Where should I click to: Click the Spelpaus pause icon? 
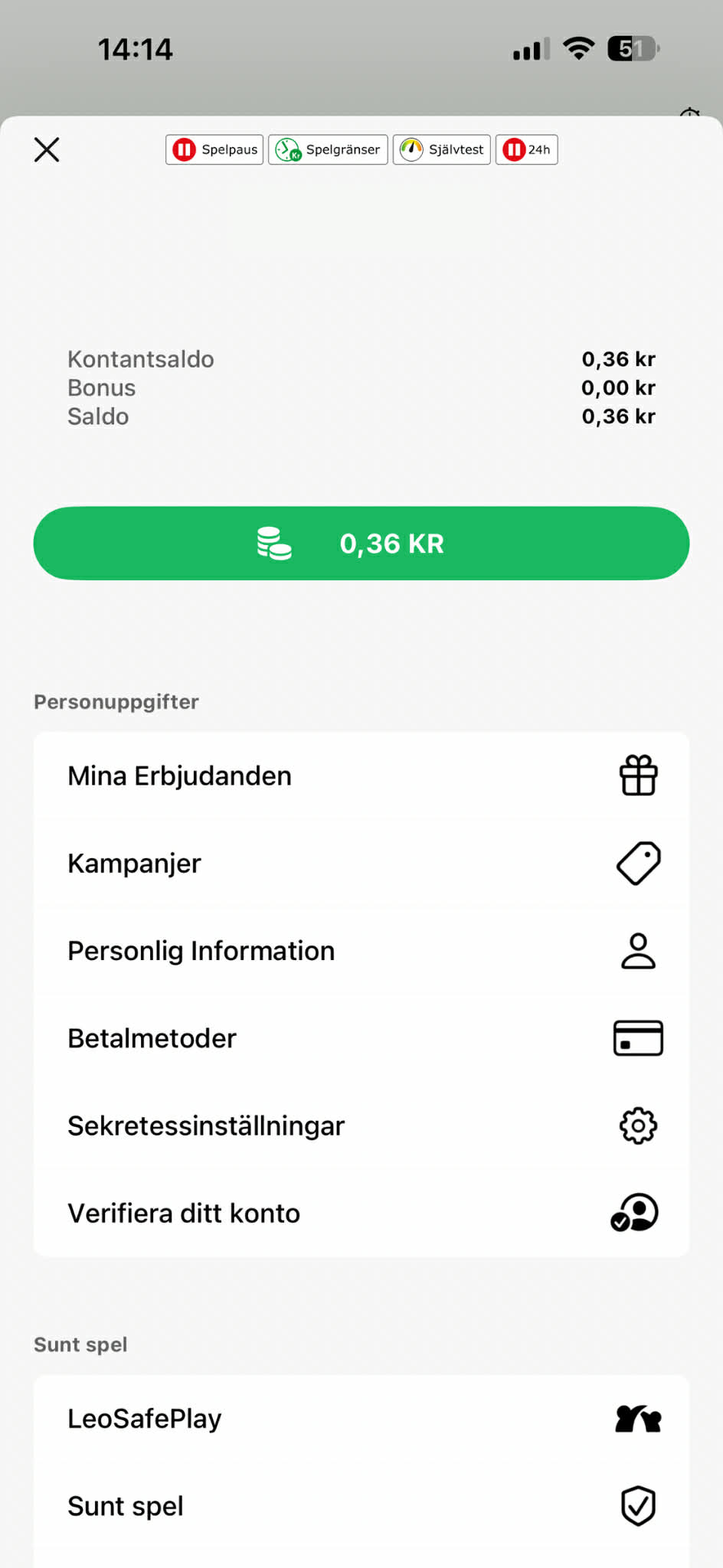click(x=184, y=149)
